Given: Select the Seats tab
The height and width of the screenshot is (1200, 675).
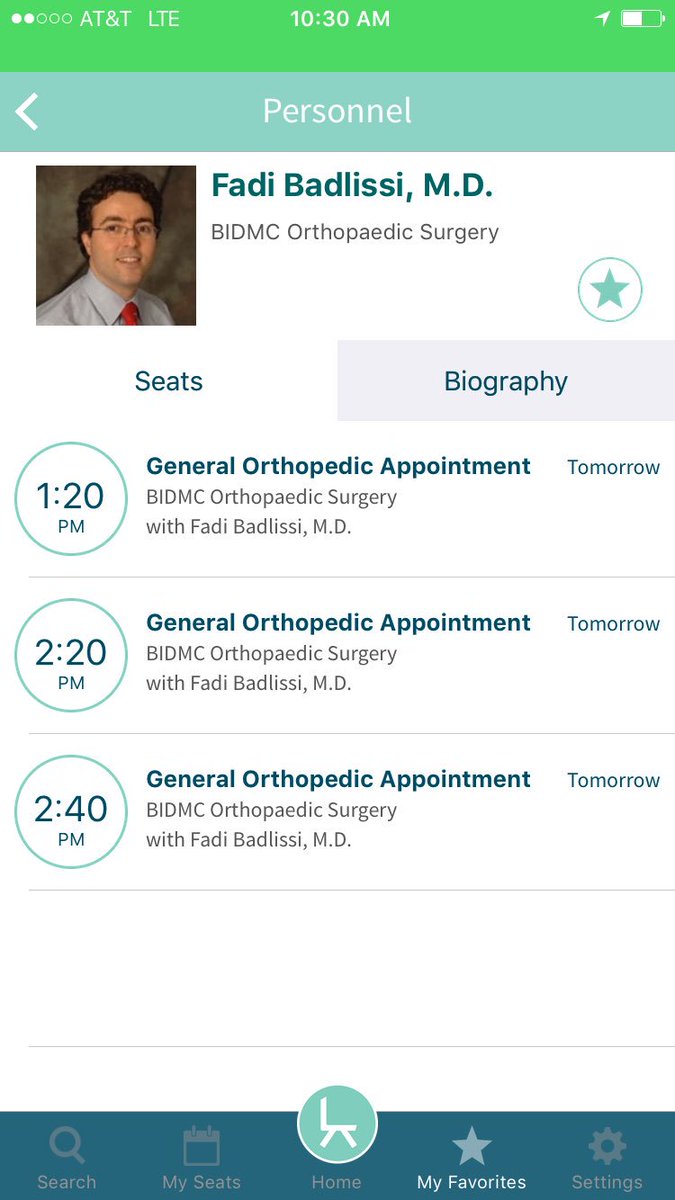Looking at the screenshot, I should [x=168, y=381].
